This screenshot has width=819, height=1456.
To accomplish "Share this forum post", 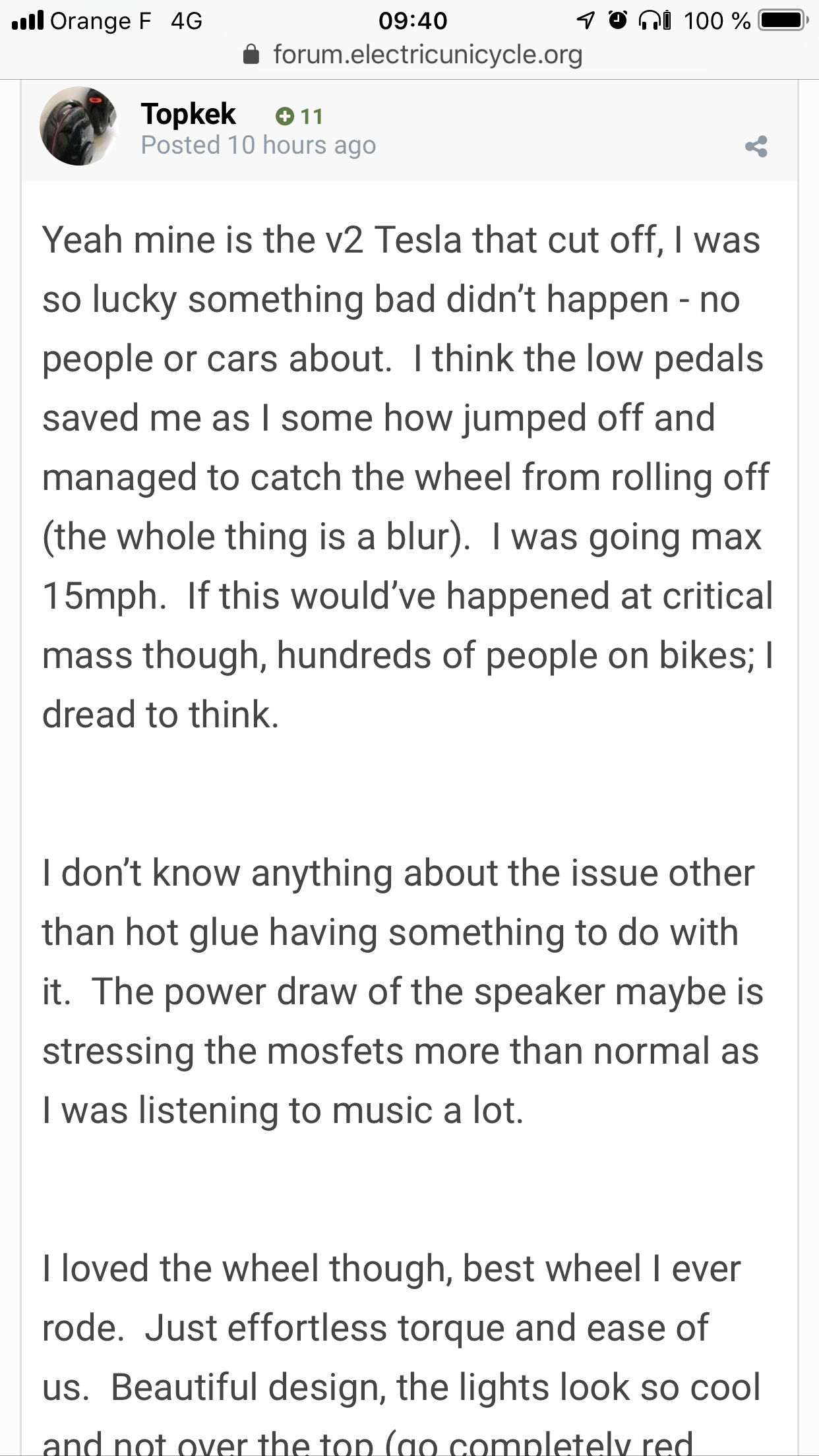I will point(756,146).
